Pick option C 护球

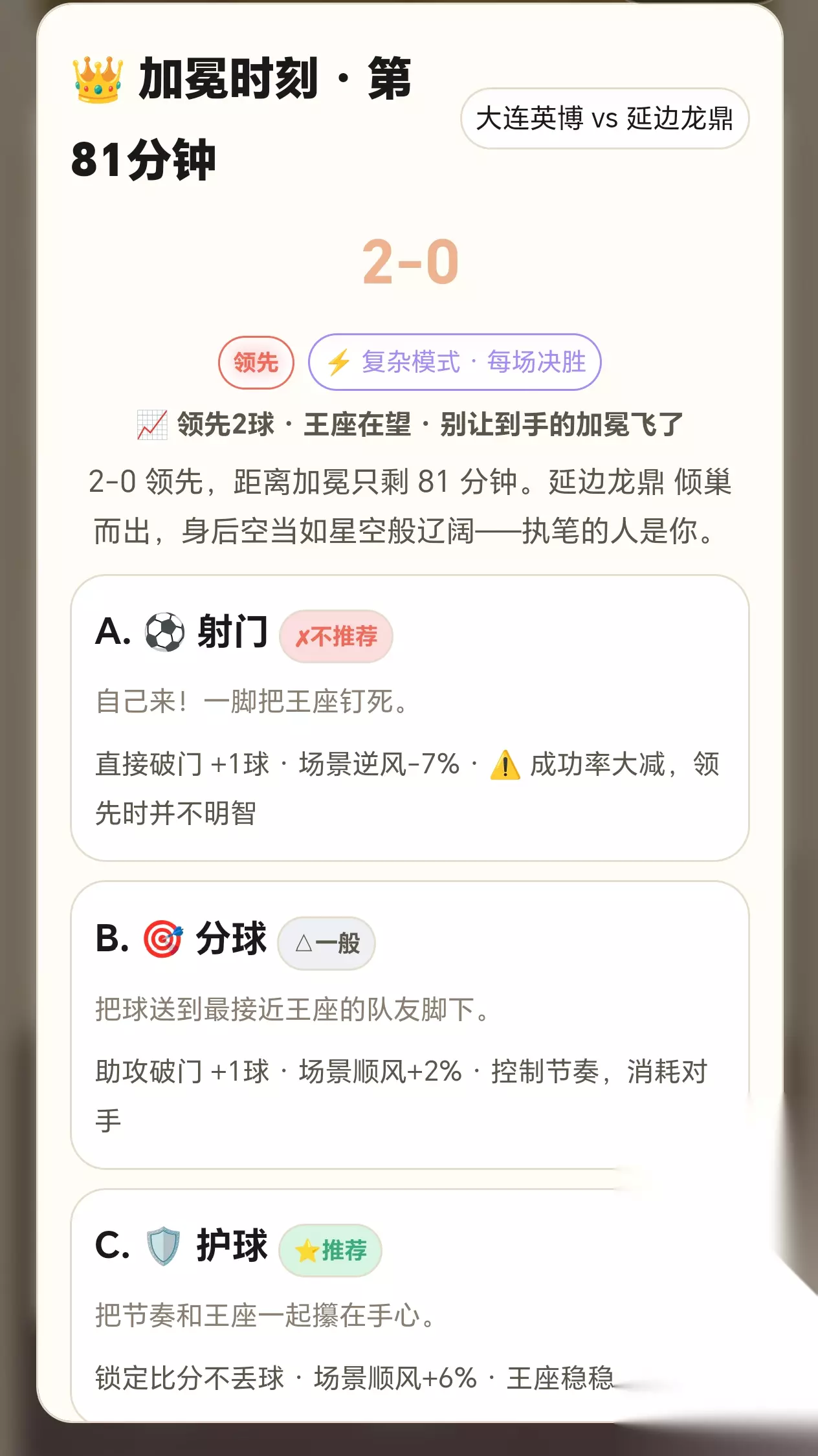[410, 1305]
